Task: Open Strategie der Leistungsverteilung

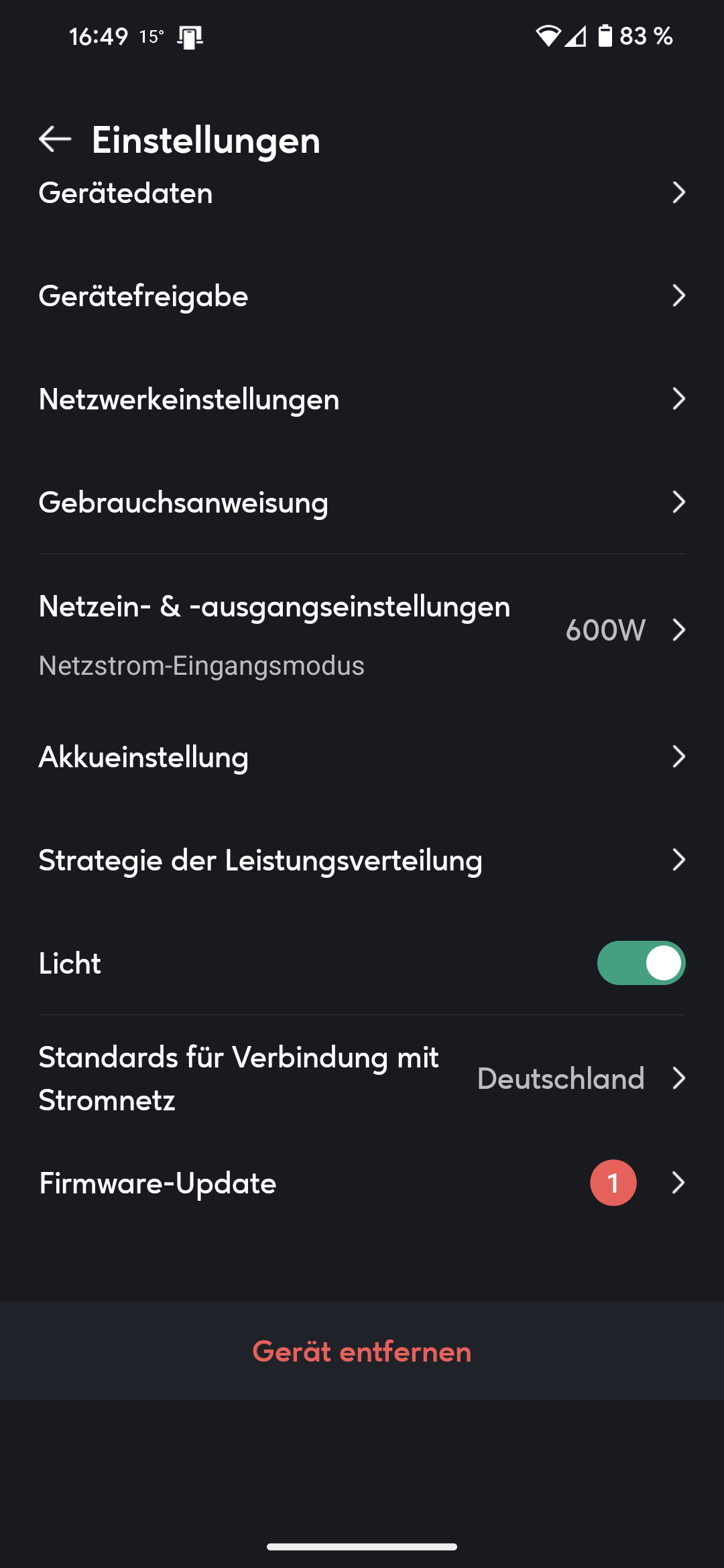Action: tap(362, 860)
